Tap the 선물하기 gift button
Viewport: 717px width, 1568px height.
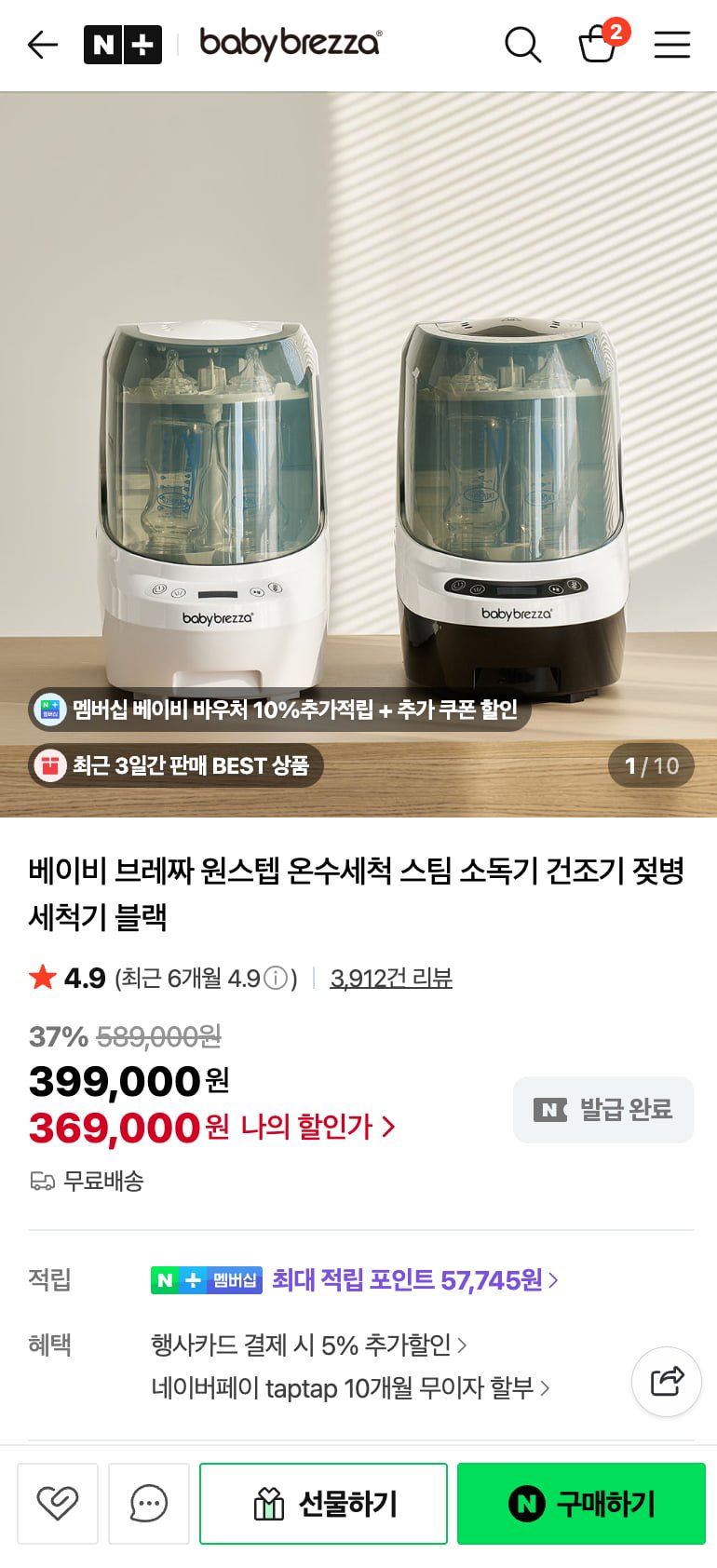pos(323,1503)
